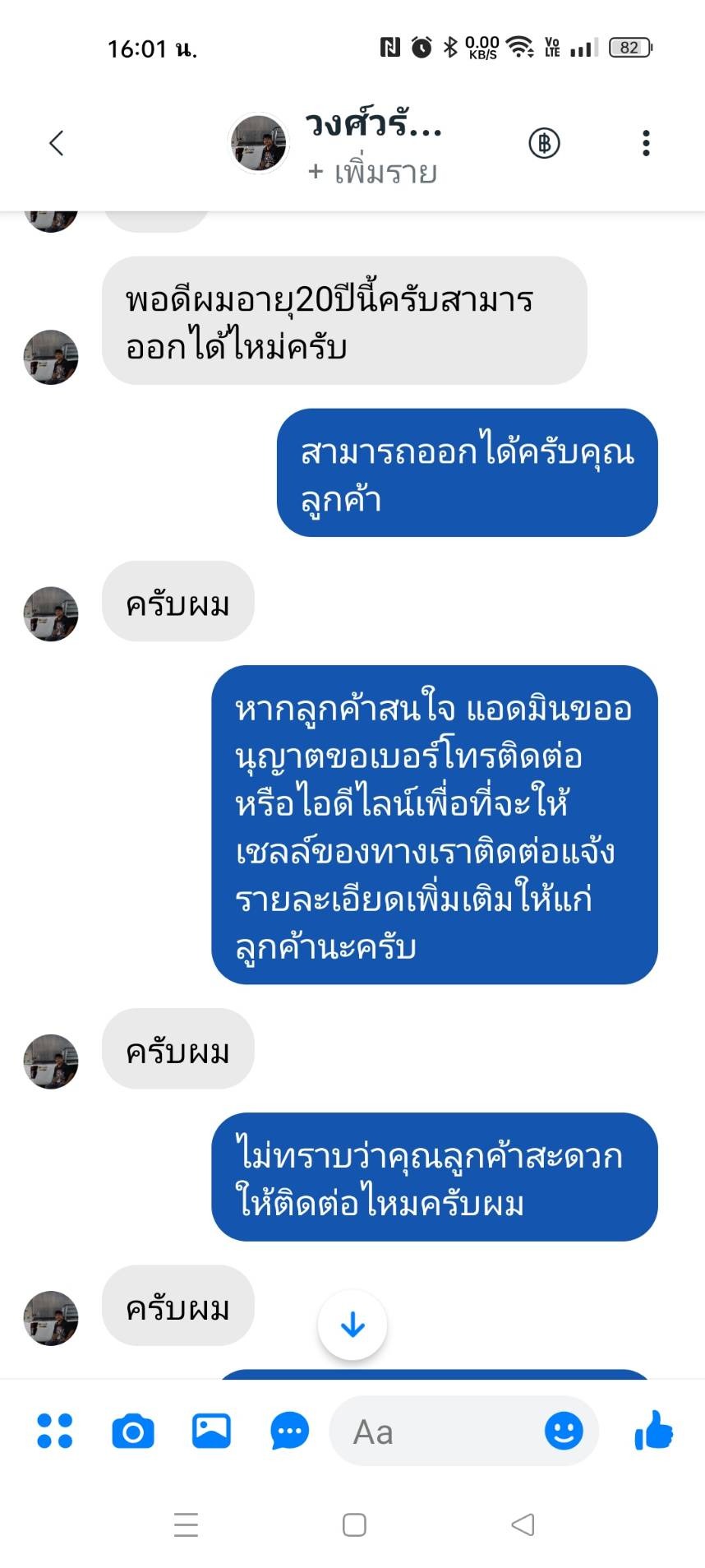This screenshot has height=1568, width=705.
Task: Launch the camera from the composer
Action: pos(133,1432)
